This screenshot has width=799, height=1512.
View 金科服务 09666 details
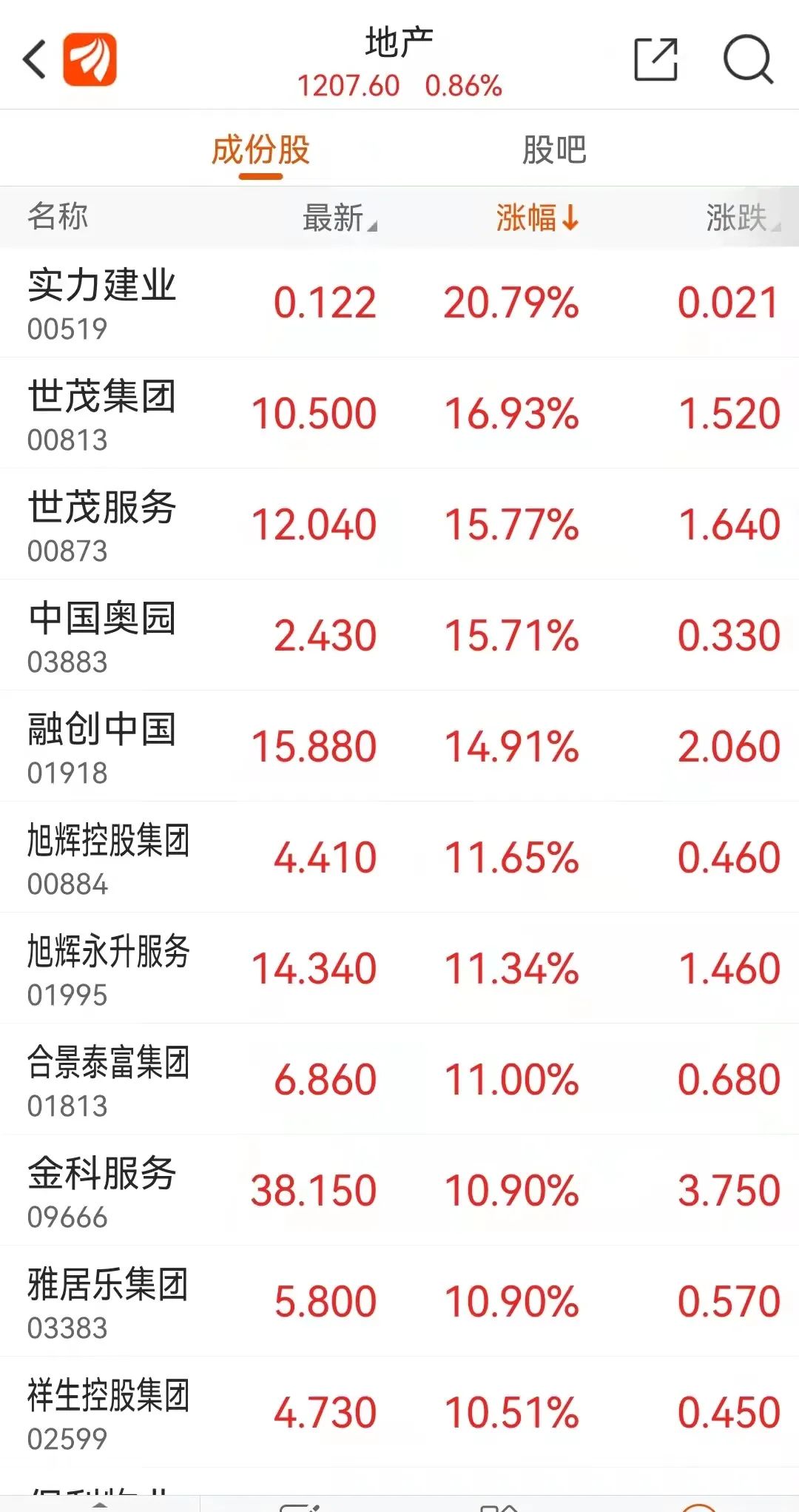tap(399, 1190)
